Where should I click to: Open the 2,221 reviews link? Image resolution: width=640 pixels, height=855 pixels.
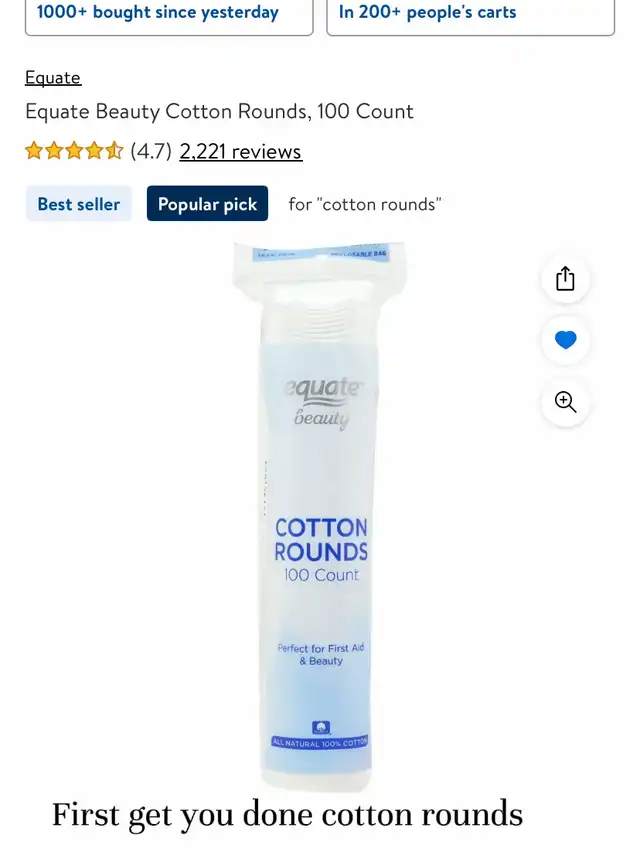click(x=240, y=152)
